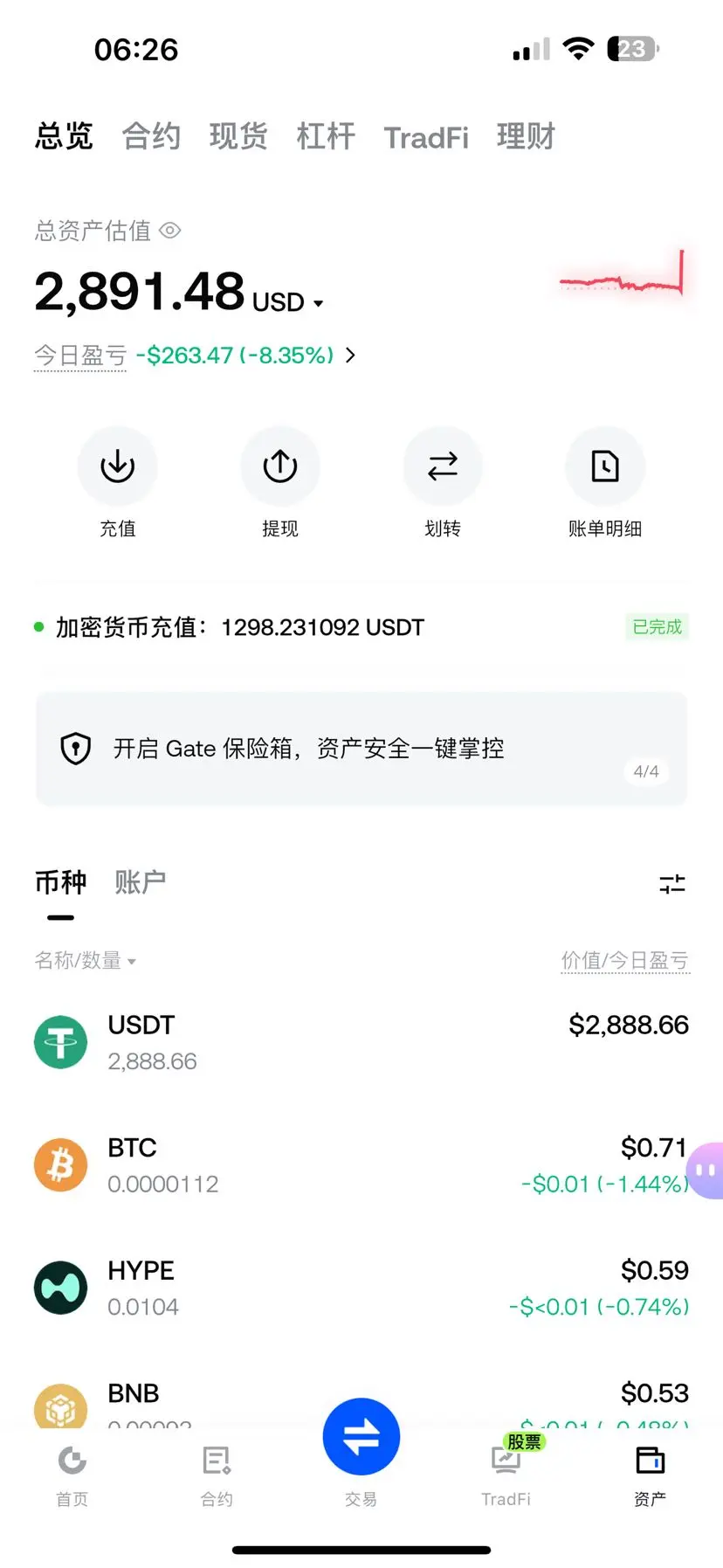
Task: Switch to the 杠杆 tab
Action: pyautogui.click(x=326, y=136)
